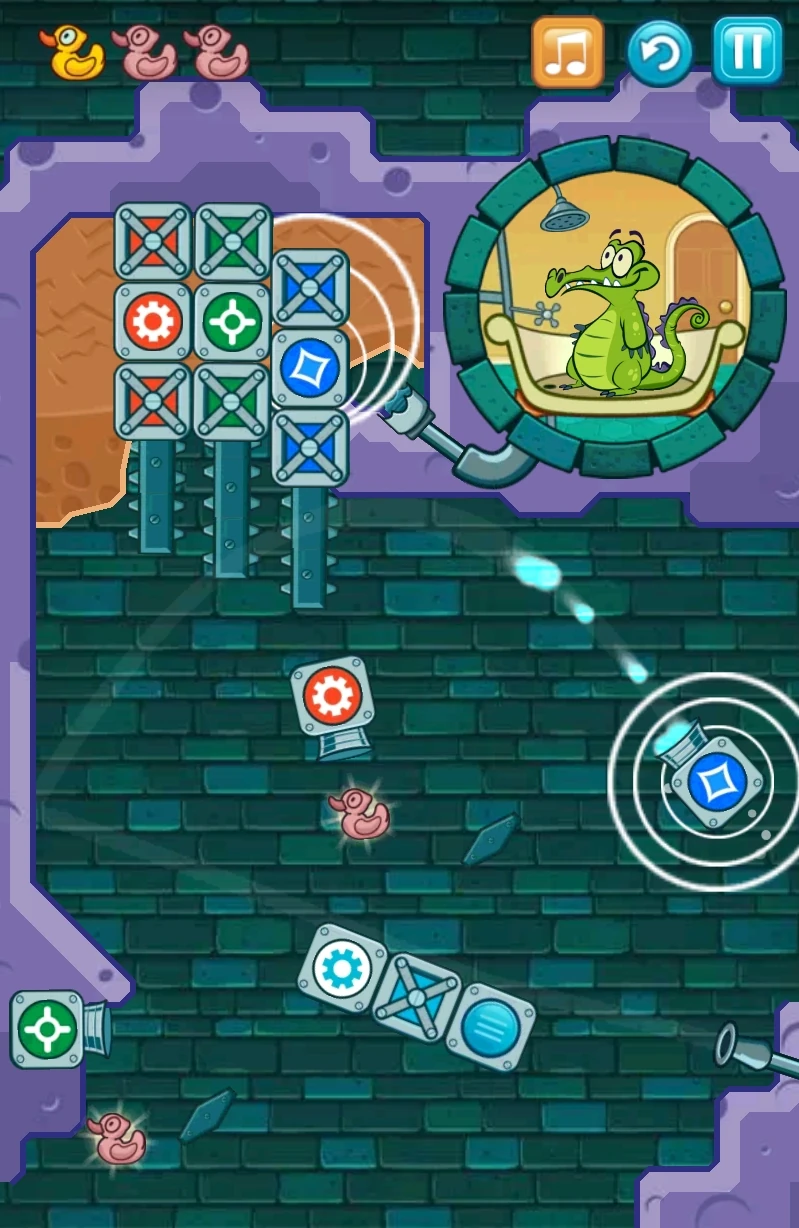This screenshot has height=1228, width=799.
Task: Tap the green crosshair switch by the wall
Action: tap(47, 1029)
